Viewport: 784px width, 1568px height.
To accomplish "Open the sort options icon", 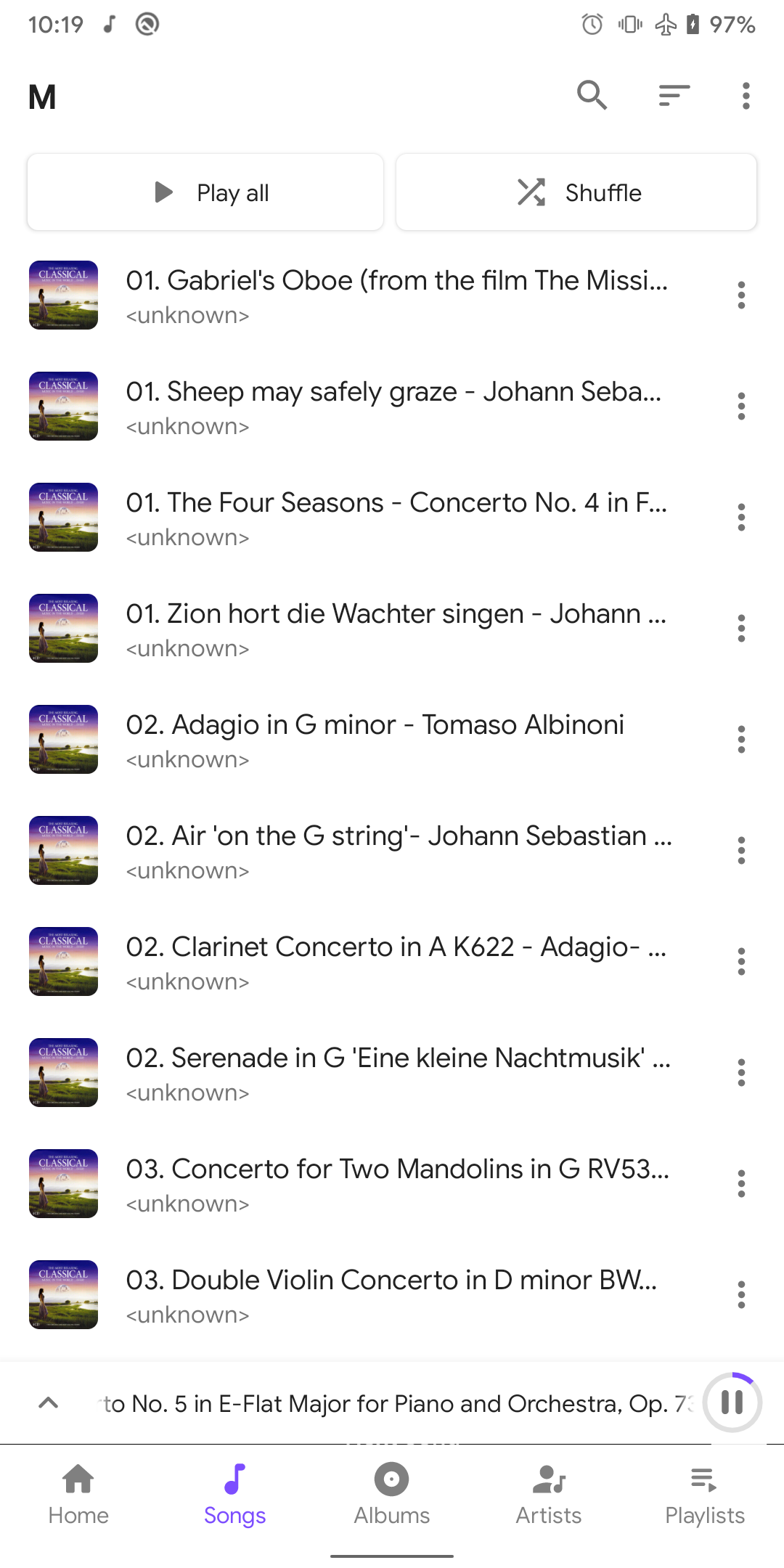I will tap(674, 95).
